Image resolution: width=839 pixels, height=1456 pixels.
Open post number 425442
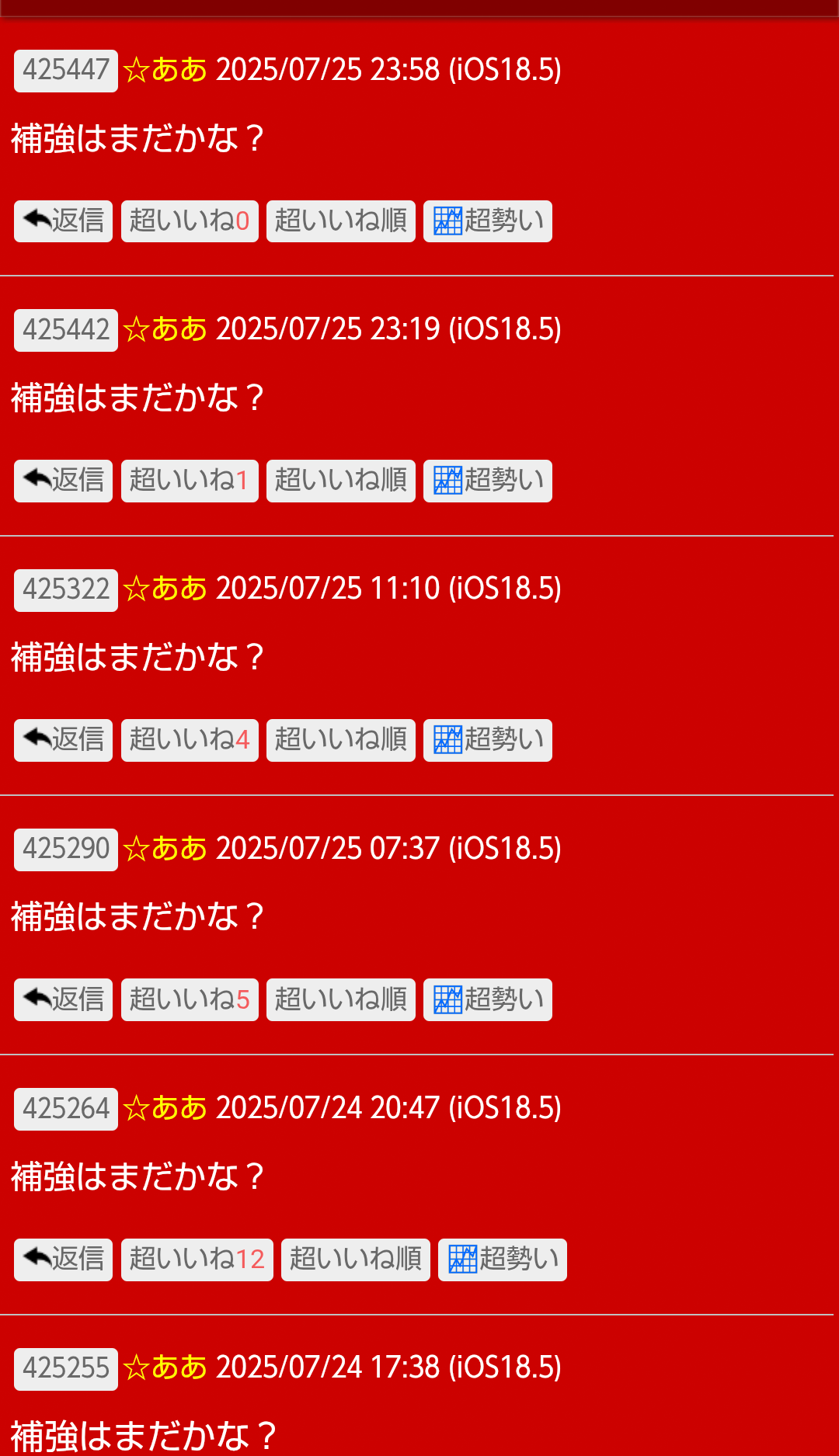click(66, 330)
